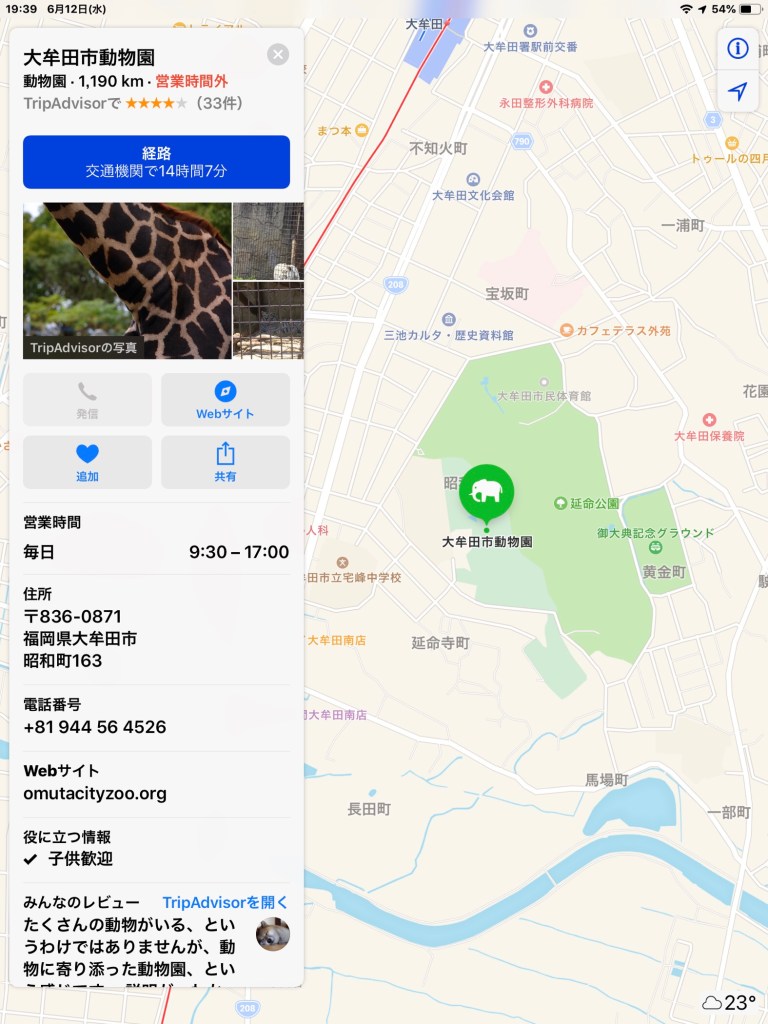Share this place with 共有
The image size is (768, 1024).
point(225,462)
